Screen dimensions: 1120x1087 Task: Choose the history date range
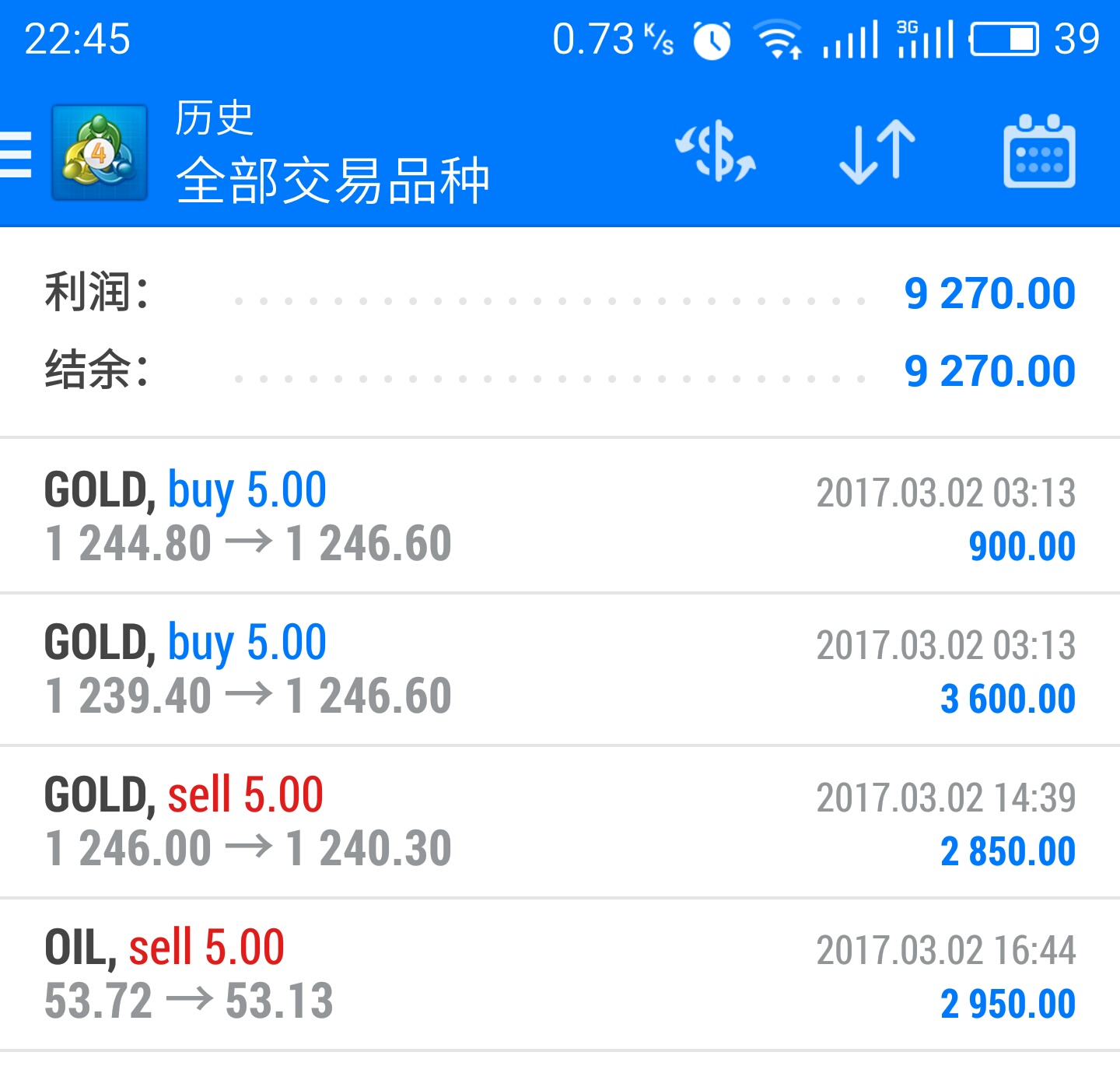tap(1039, 153)
